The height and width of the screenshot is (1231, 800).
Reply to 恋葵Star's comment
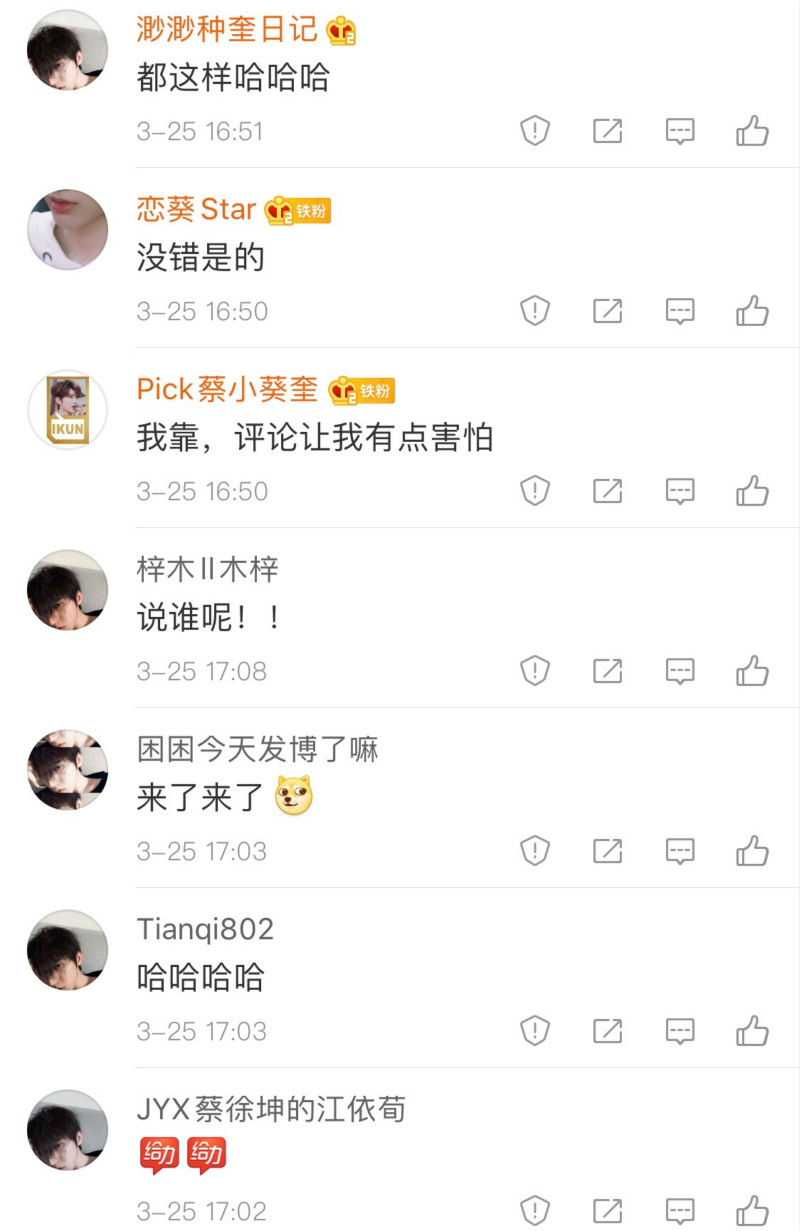click(680, 311)
